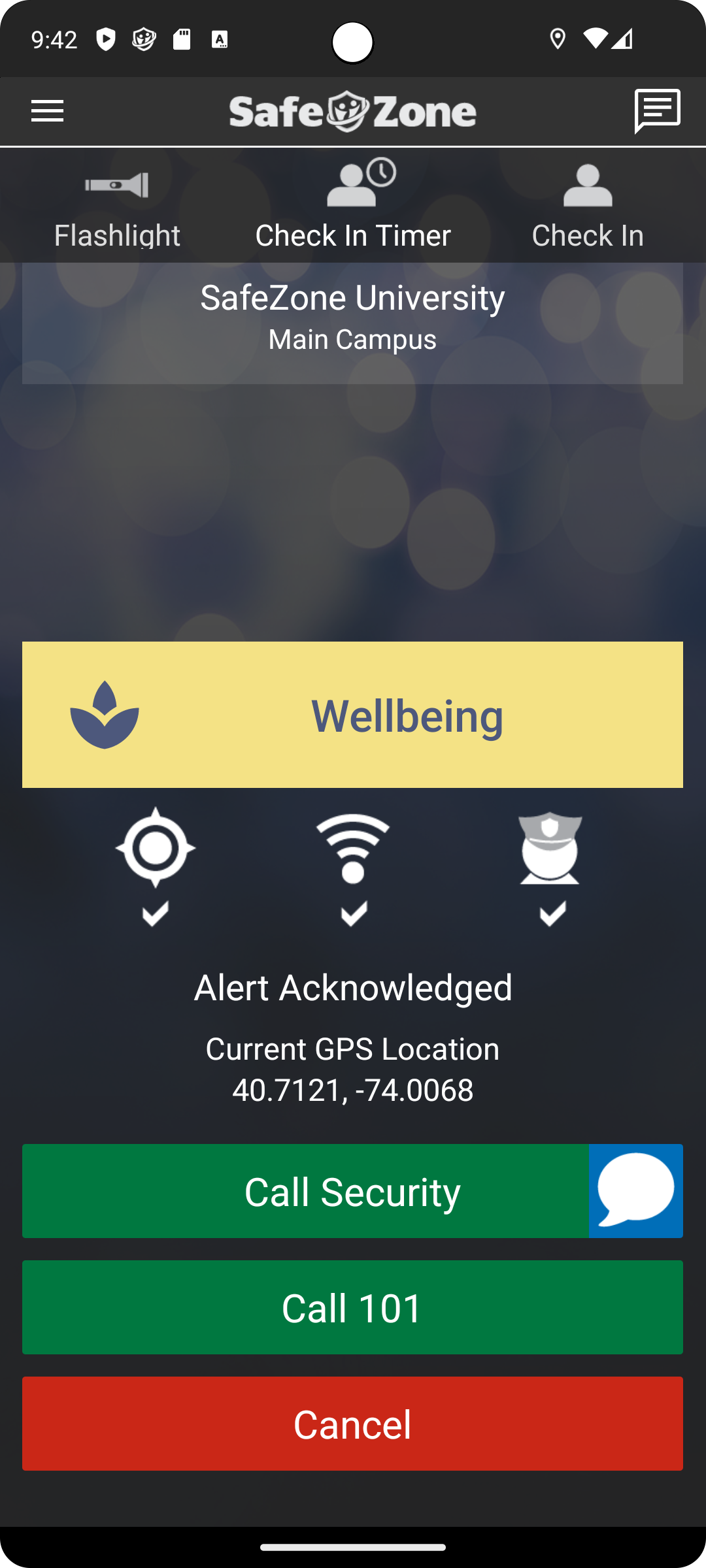Cancel the active alert
This screenshot has width=706, height=1568.
[352, 1424]
